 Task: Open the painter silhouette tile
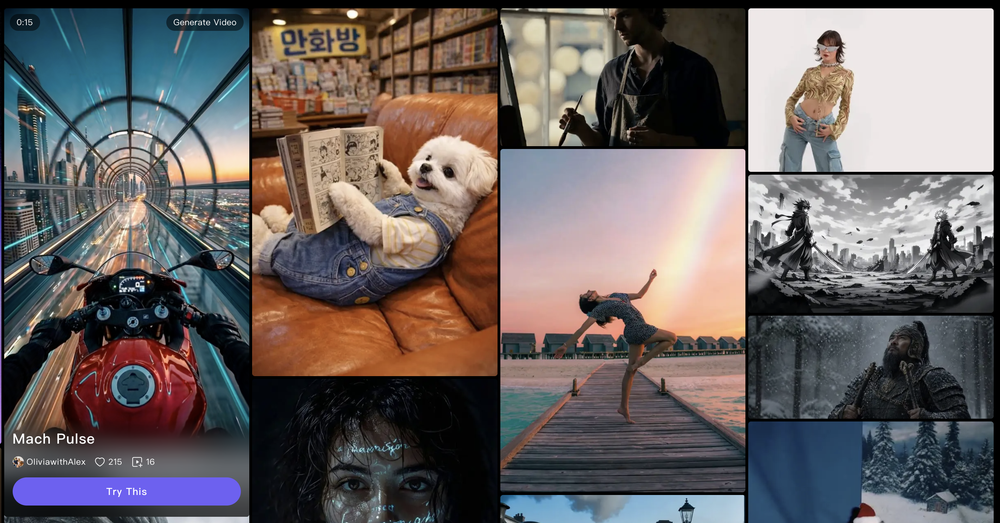pyautogui.click(x=622, y=77)
